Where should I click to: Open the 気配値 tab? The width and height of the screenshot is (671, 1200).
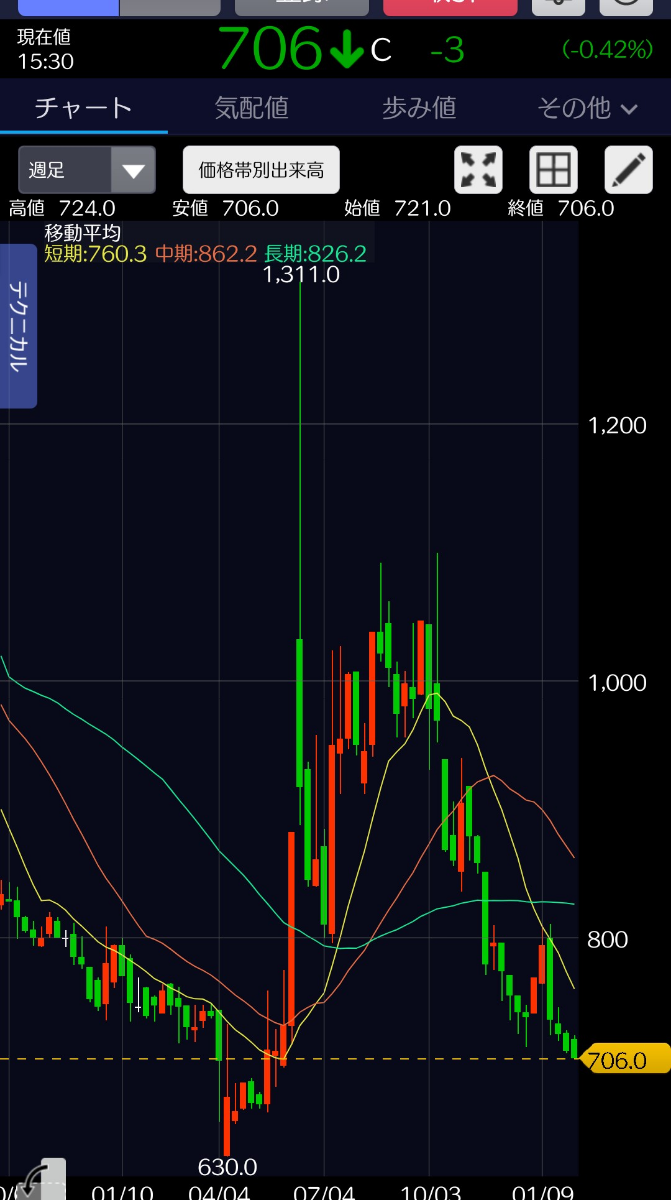coord(252,108)
